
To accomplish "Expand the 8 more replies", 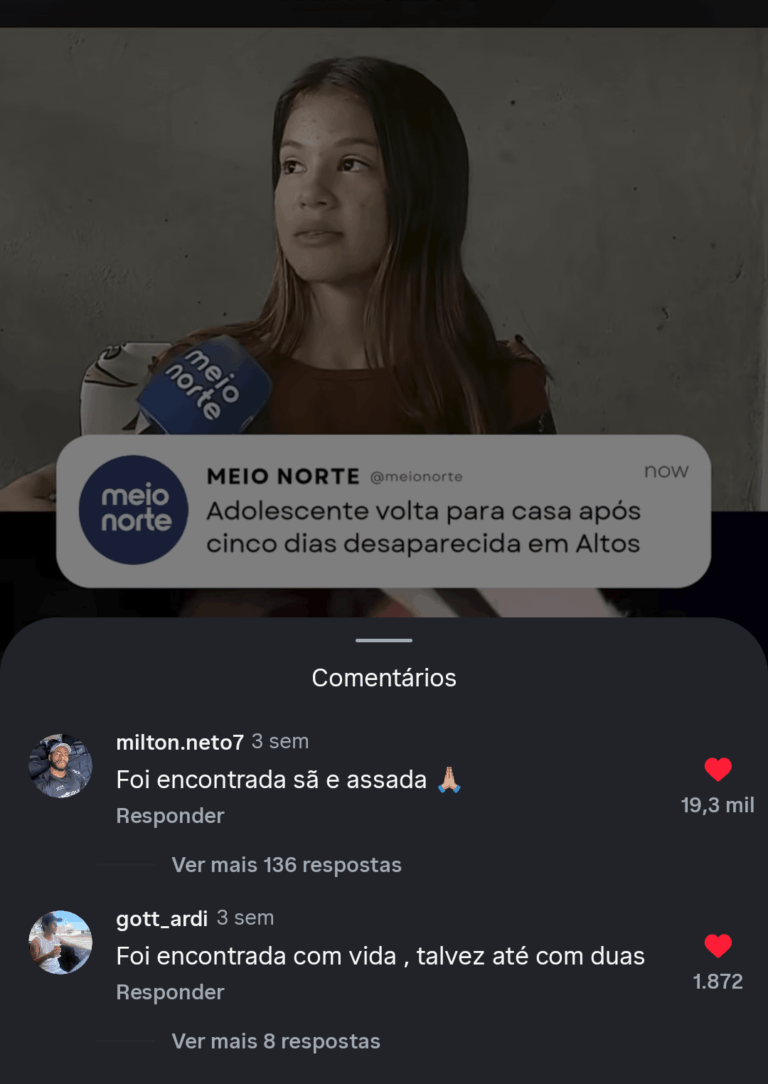I will pyautogui.click(x=276, y=1041).
